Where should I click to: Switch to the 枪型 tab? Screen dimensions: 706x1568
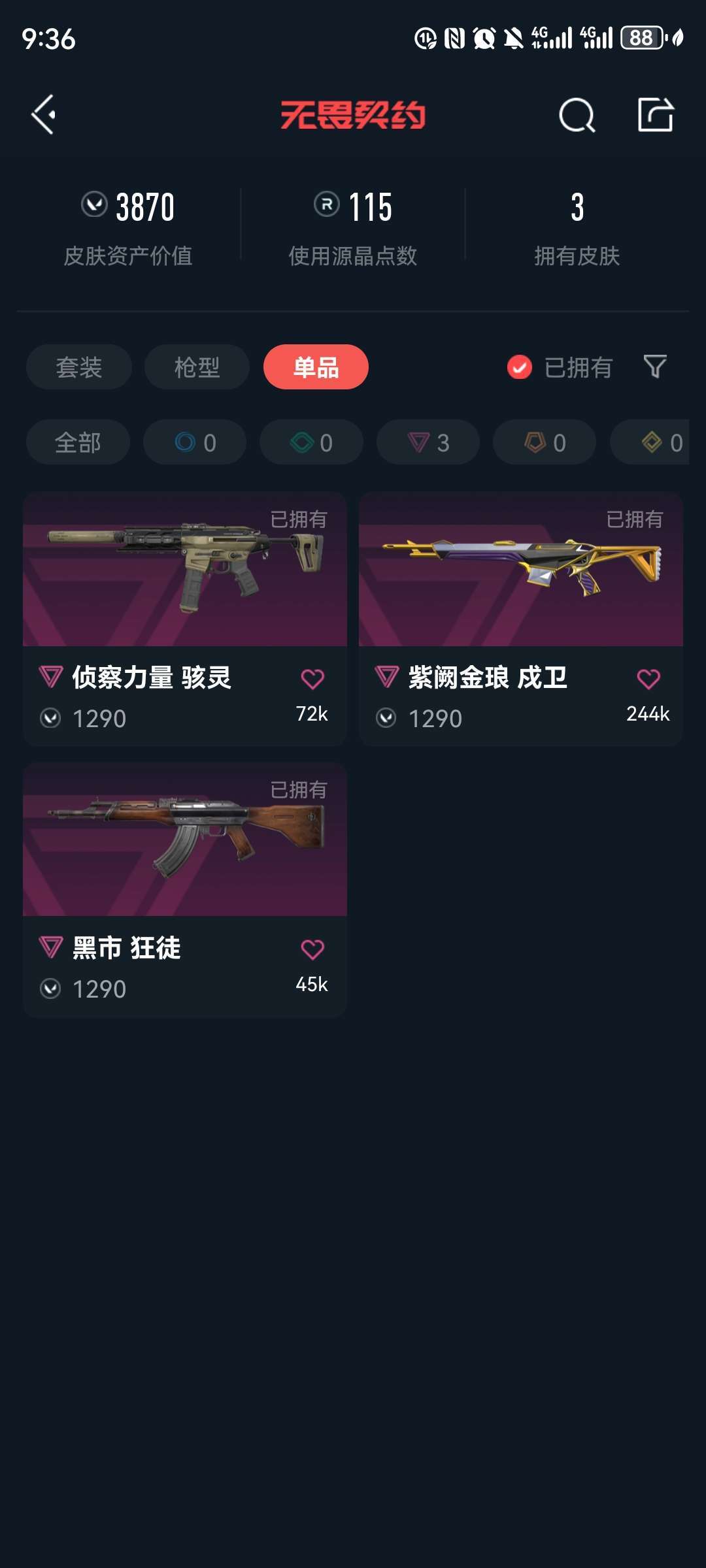[x=197, y=367]
